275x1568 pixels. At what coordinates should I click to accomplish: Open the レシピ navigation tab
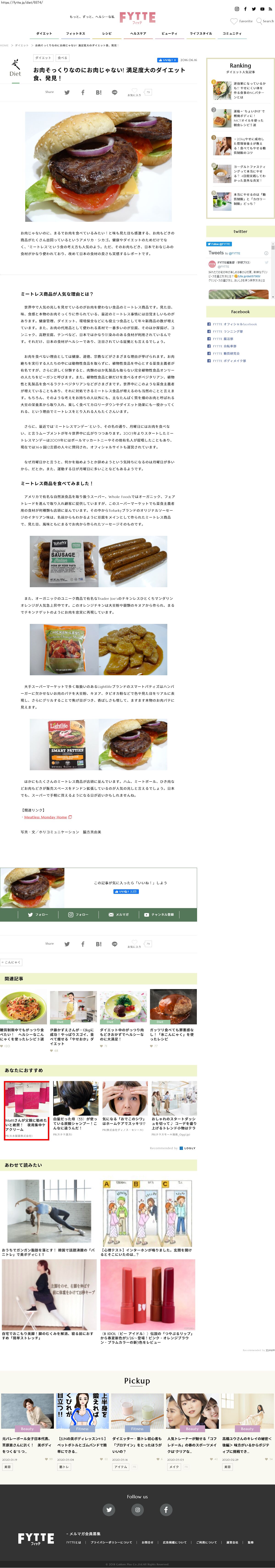pos(107,33)
